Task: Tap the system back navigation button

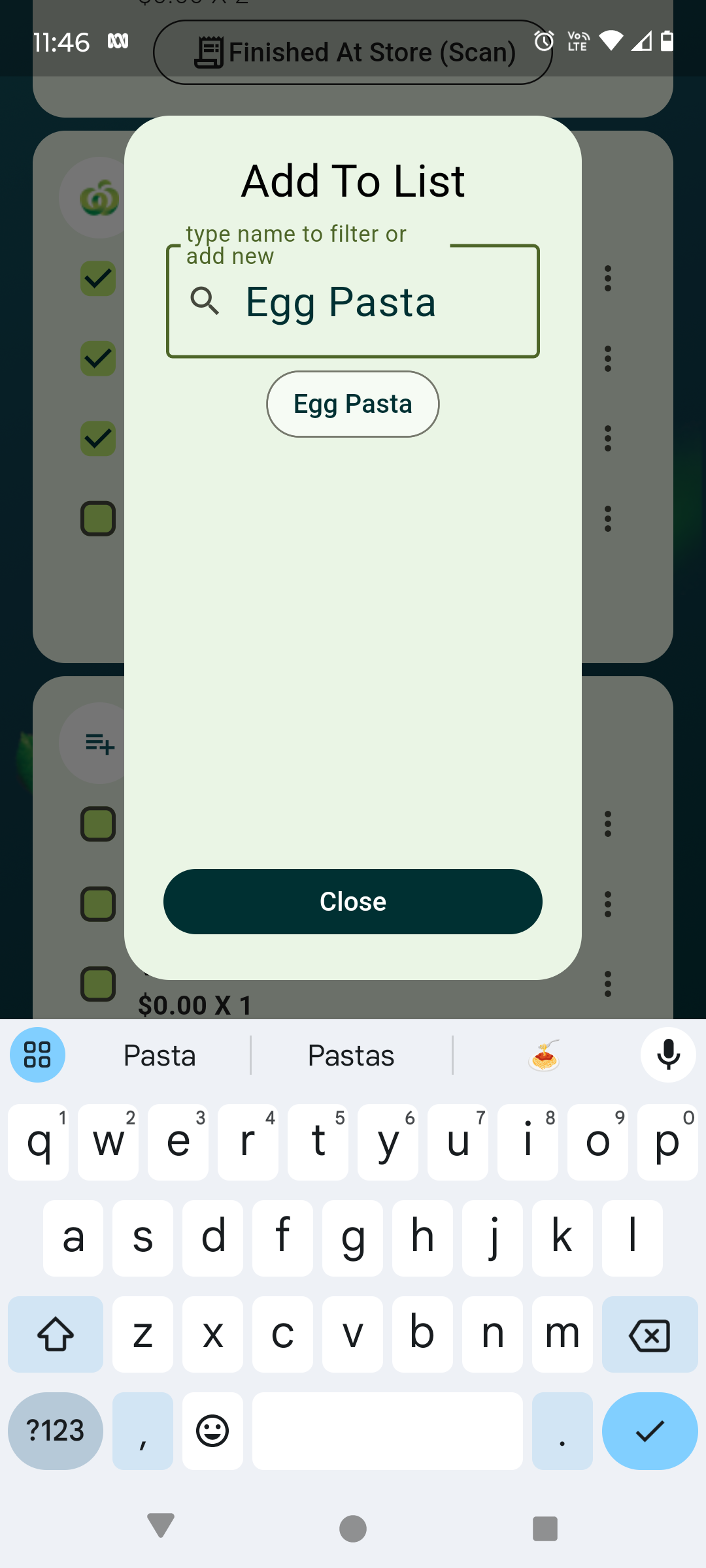Action: tap(161, 1526)
